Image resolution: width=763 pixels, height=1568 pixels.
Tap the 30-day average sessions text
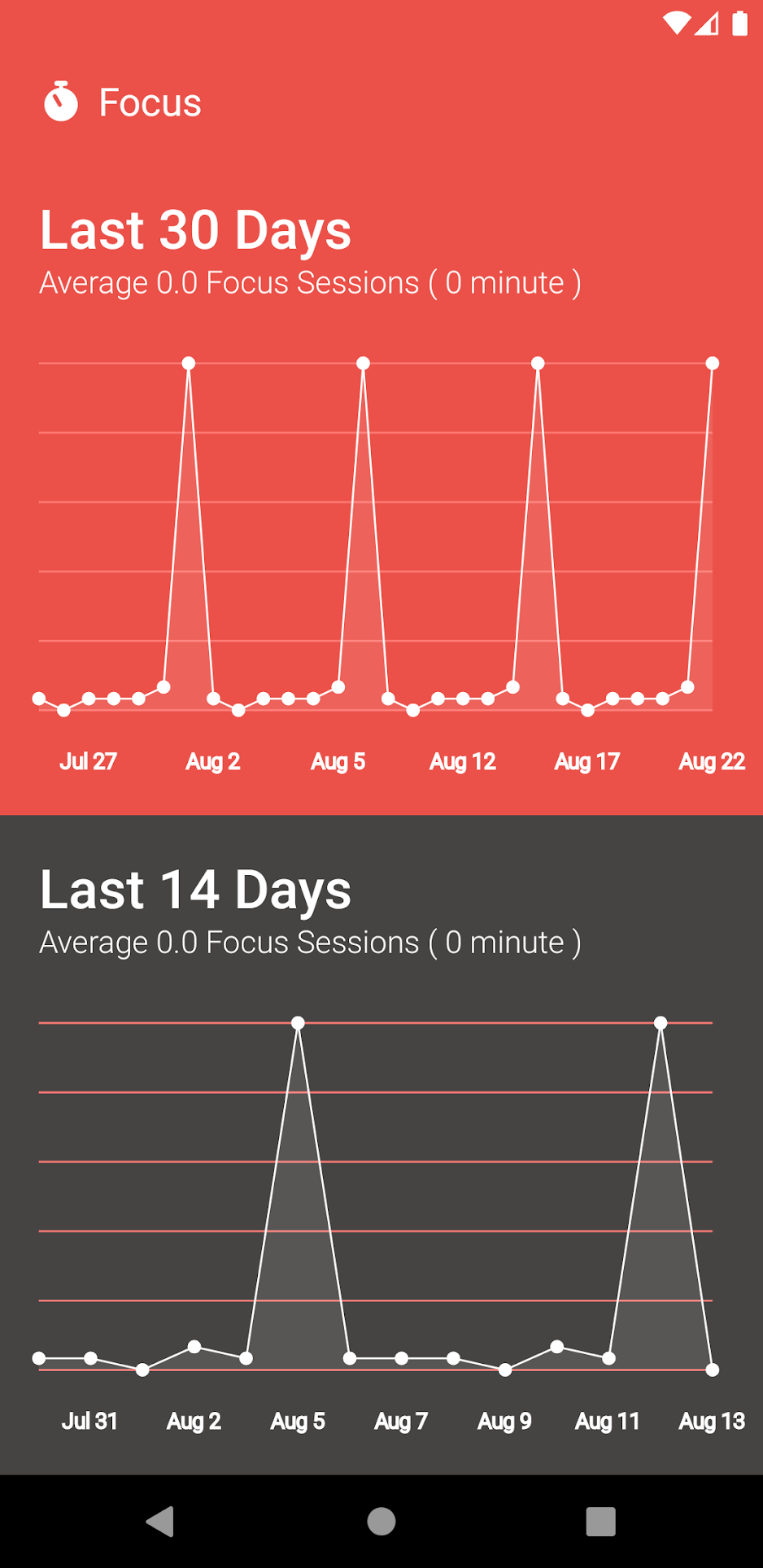(311, 282)
